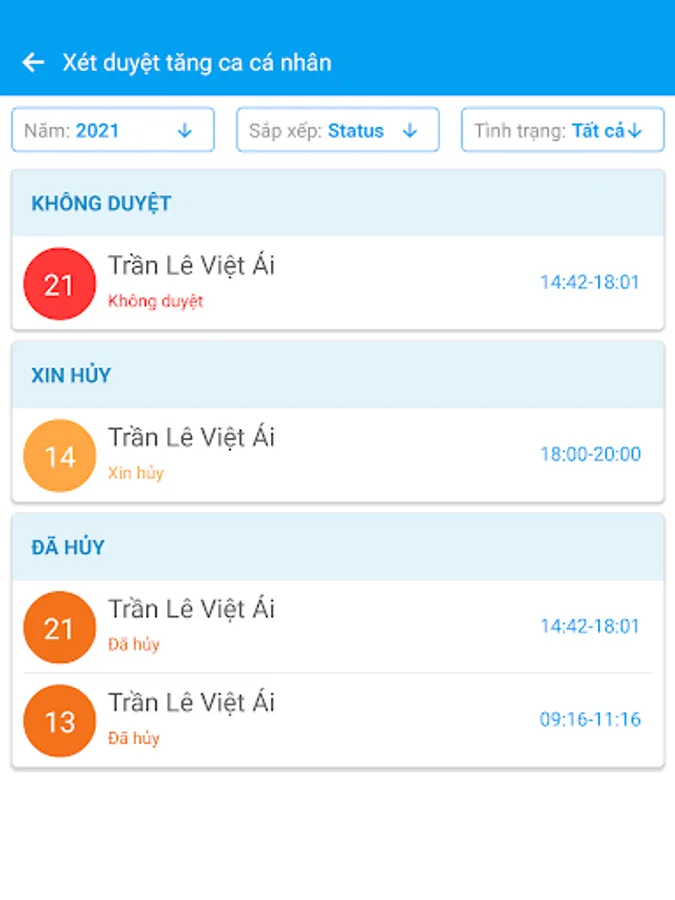Image resolution: width=675 pixels, height=900 pixels.
Task: Open the Tình trạng Tất cả filter
Action: click(562, 130)
